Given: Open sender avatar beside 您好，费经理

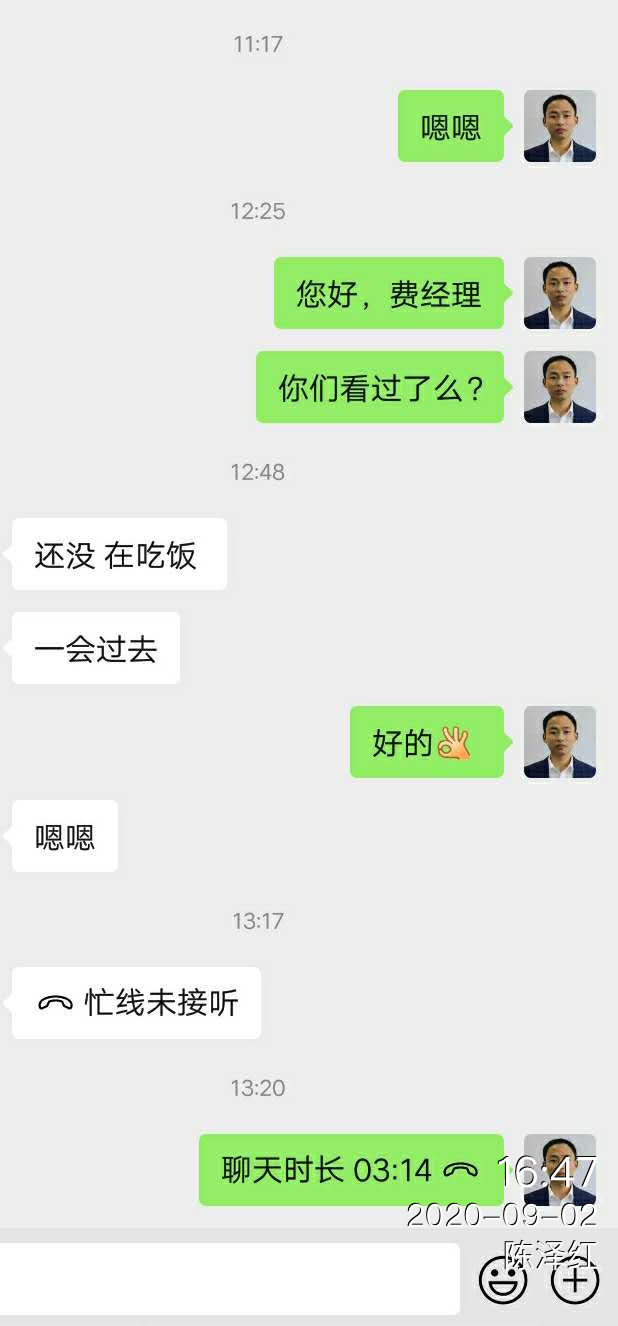Looking at the screenshot, I should 559,293.
